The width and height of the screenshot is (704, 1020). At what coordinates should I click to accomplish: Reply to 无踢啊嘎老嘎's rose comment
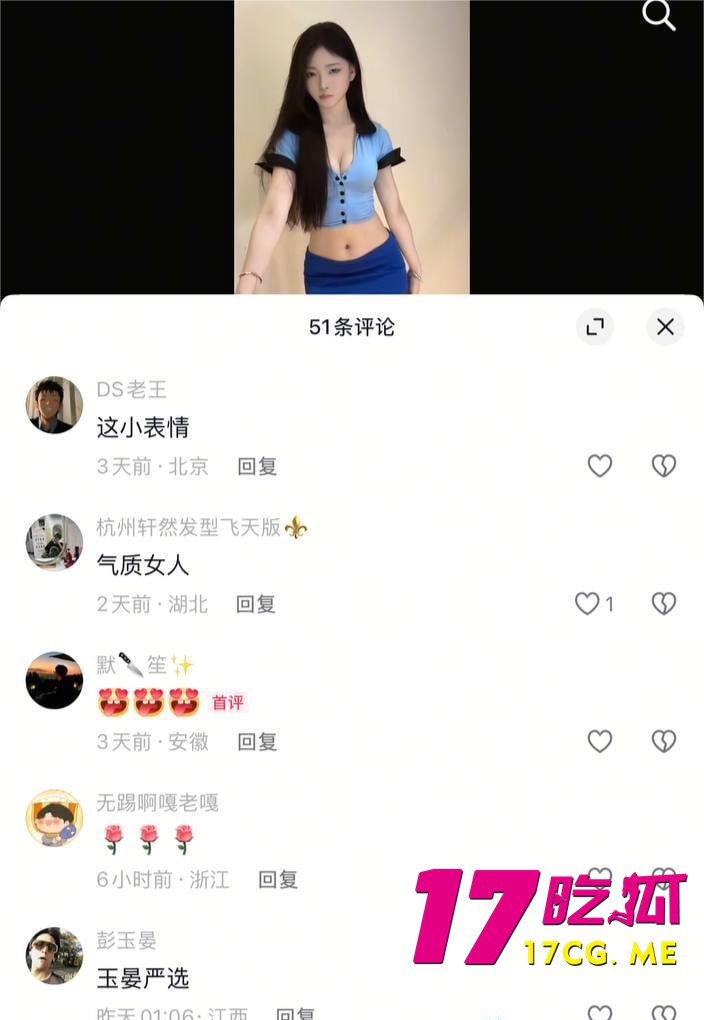[278, 880]
